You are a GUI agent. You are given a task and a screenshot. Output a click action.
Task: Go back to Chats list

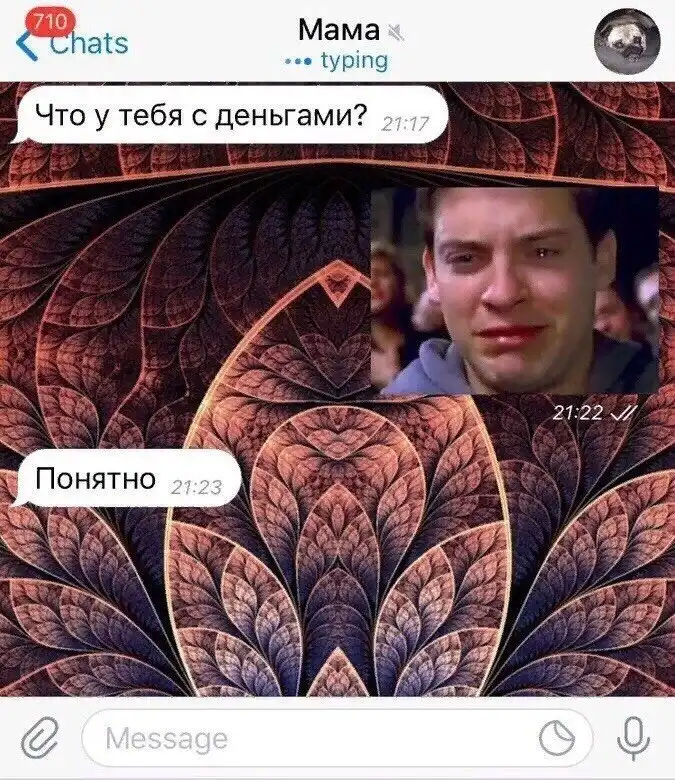coord(74,43)
